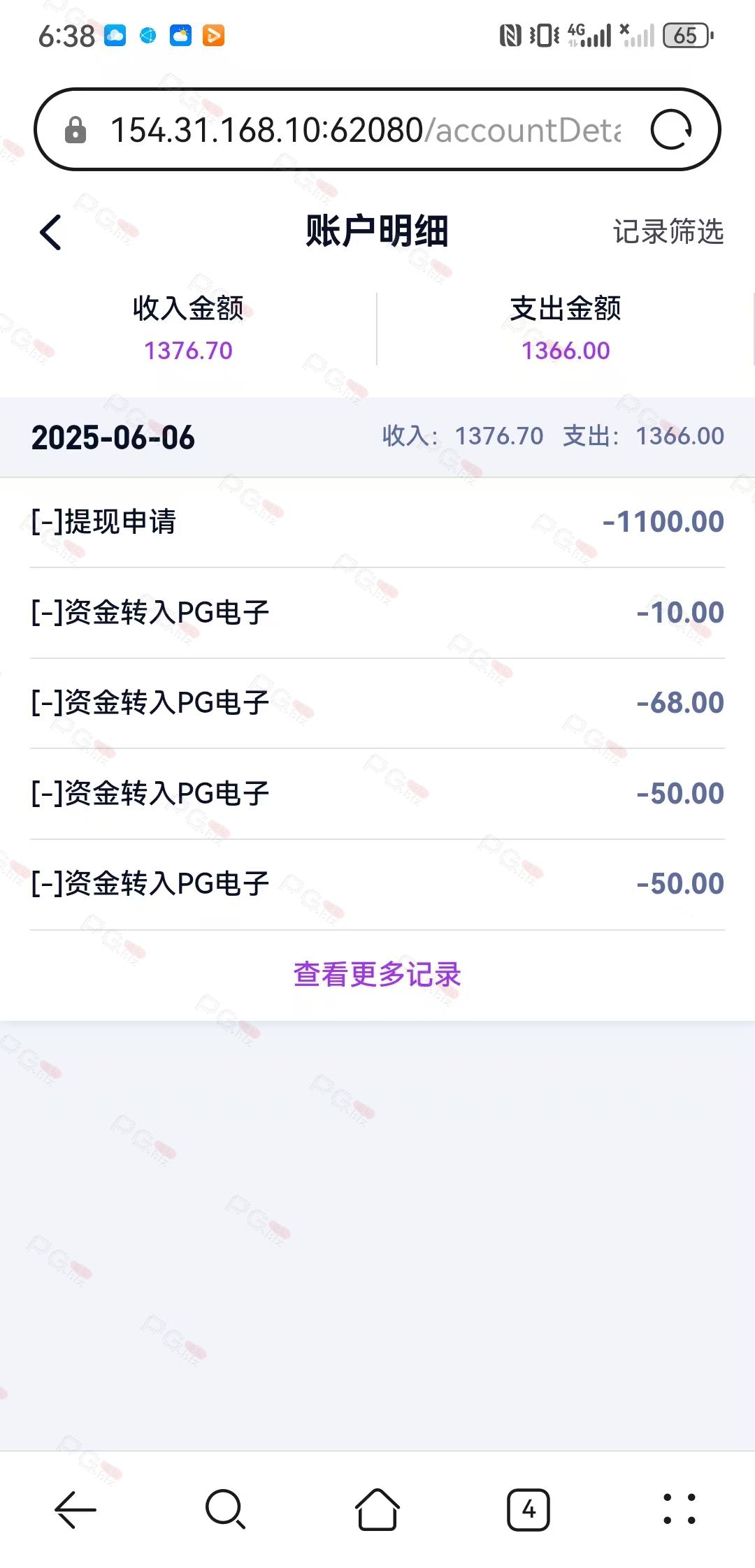Open the 记录筛选 record filter
This screenshot has width=755, height=1568.
(x=668, y=231)
